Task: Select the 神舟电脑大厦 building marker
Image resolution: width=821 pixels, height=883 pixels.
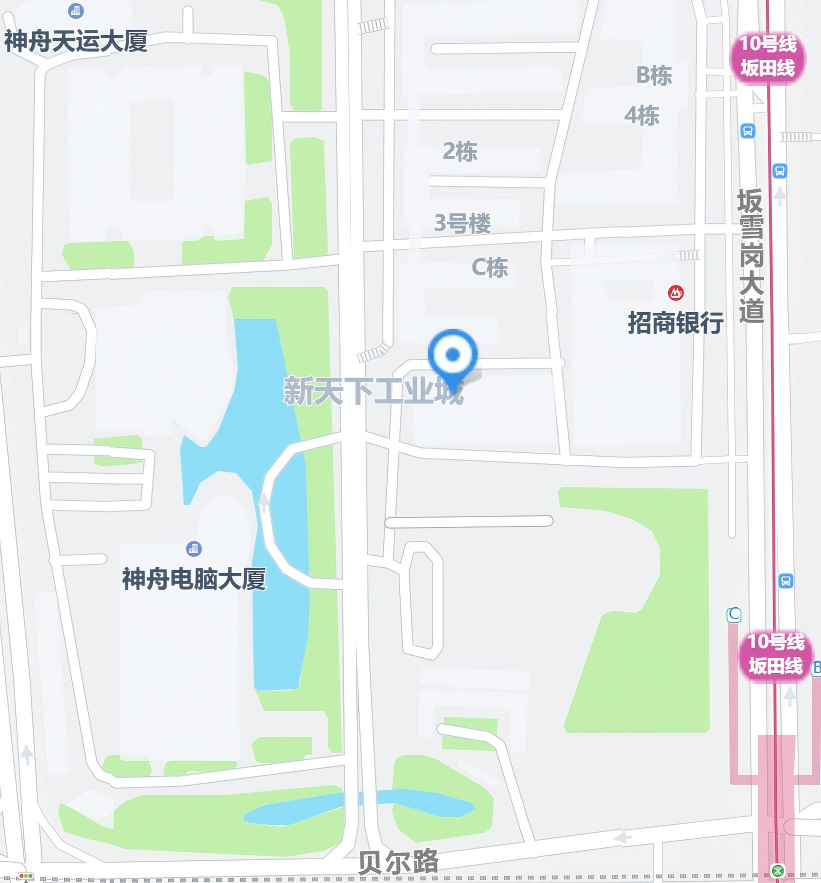Action: 193,549
